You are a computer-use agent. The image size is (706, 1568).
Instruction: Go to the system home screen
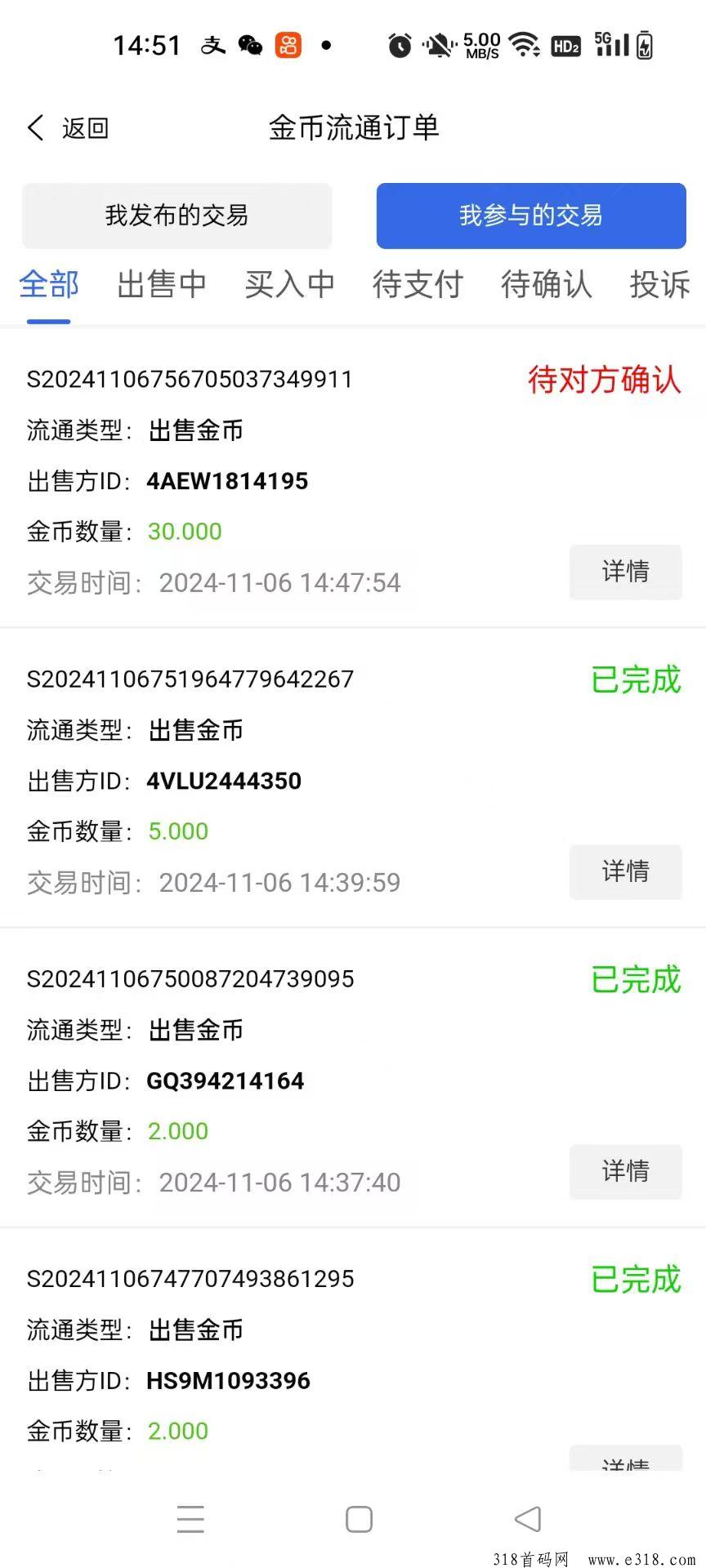359,1519
